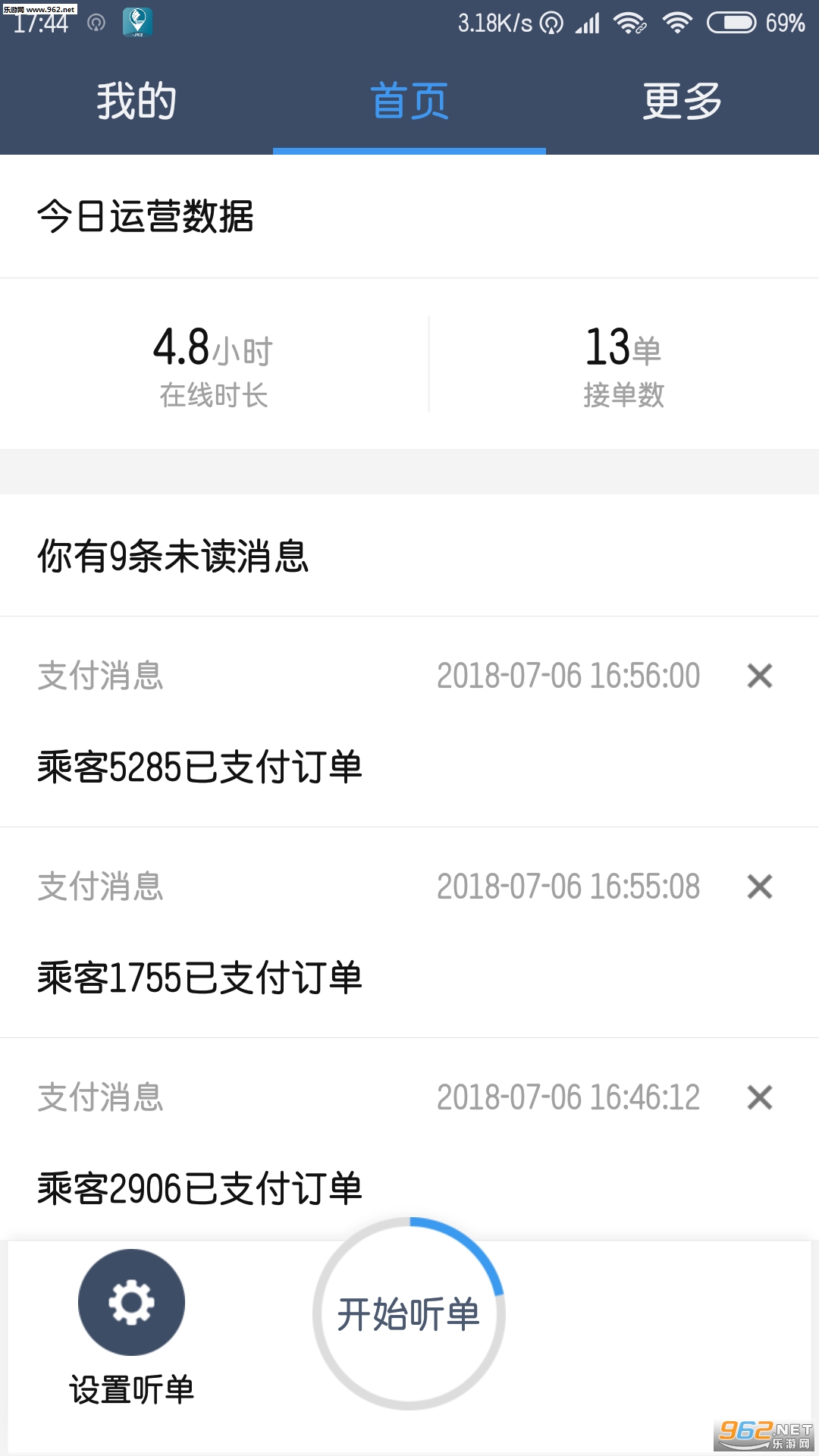Open 设置听单 settings
The width and height of the screenshot is (819, 1456).
(131, 1303)
